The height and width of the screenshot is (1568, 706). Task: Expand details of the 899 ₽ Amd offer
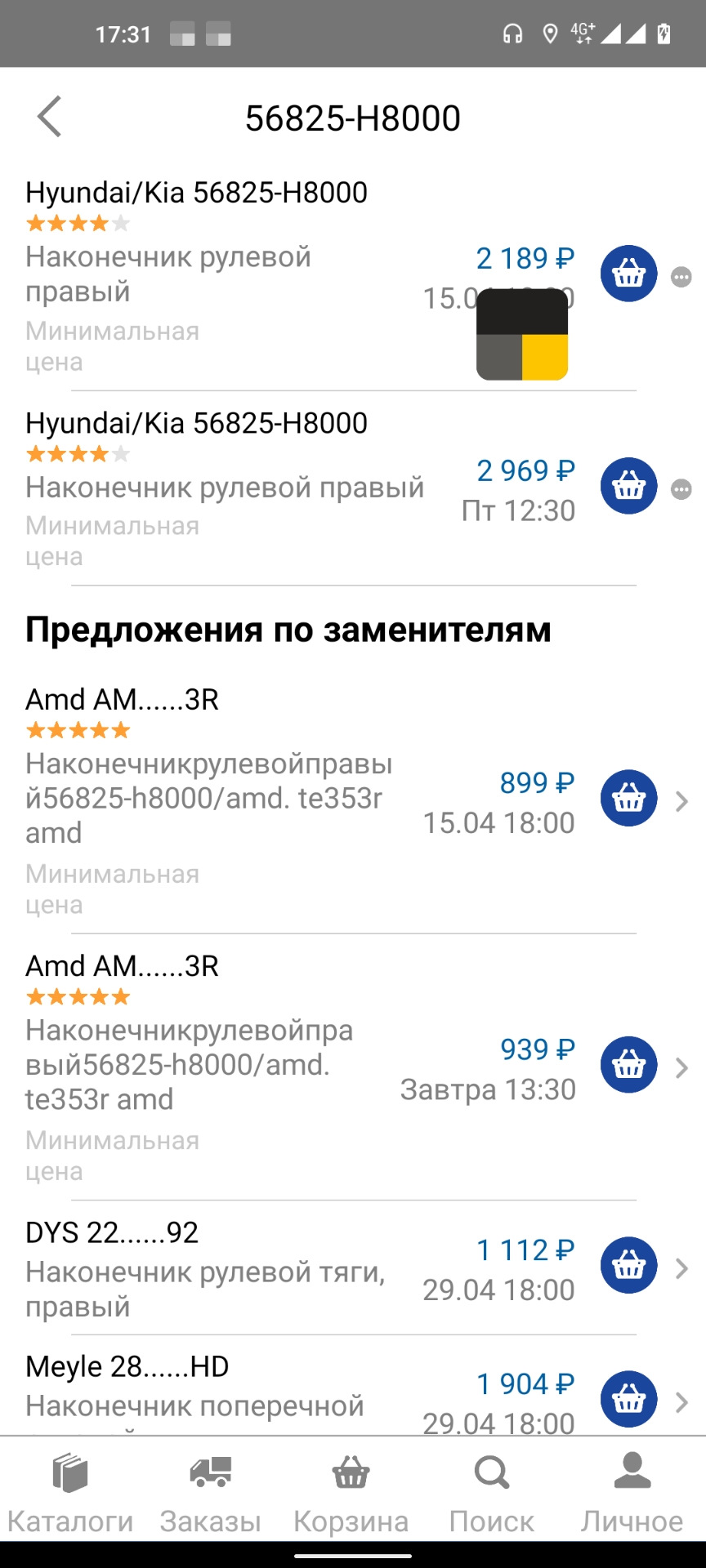[683, 803]
